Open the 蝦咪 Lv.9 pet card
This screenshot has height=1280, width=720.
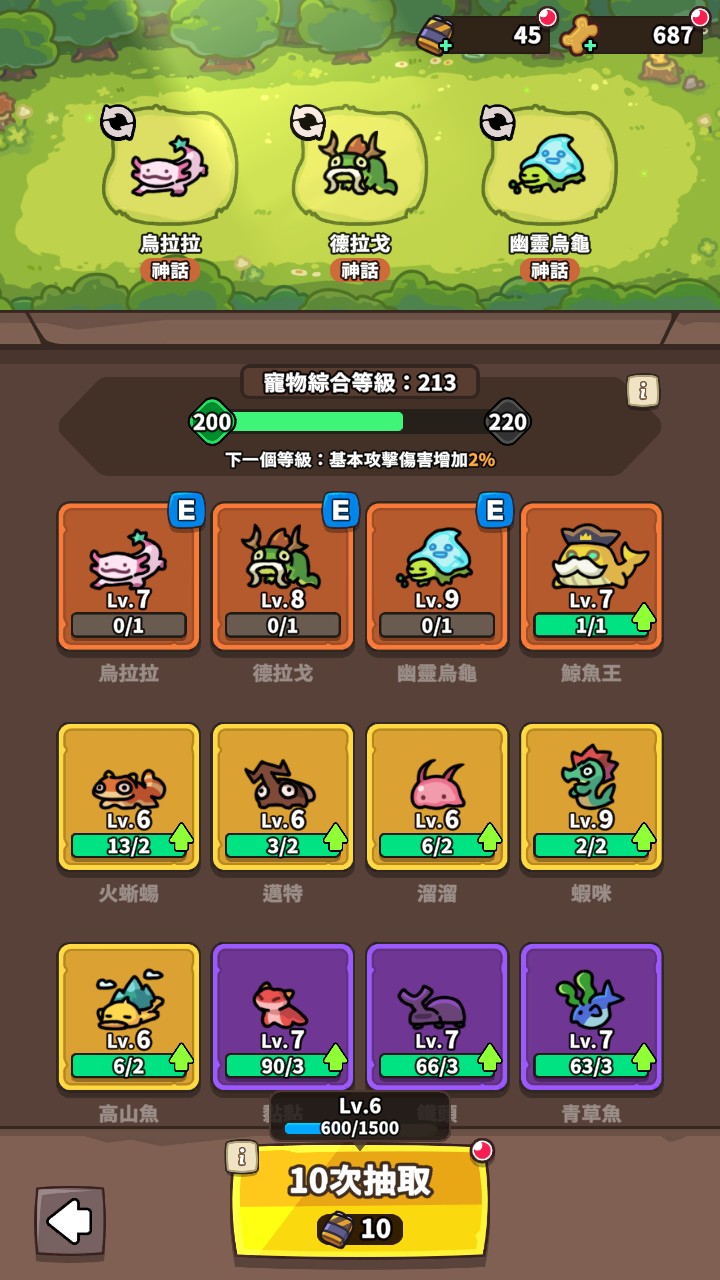[591, 796]
